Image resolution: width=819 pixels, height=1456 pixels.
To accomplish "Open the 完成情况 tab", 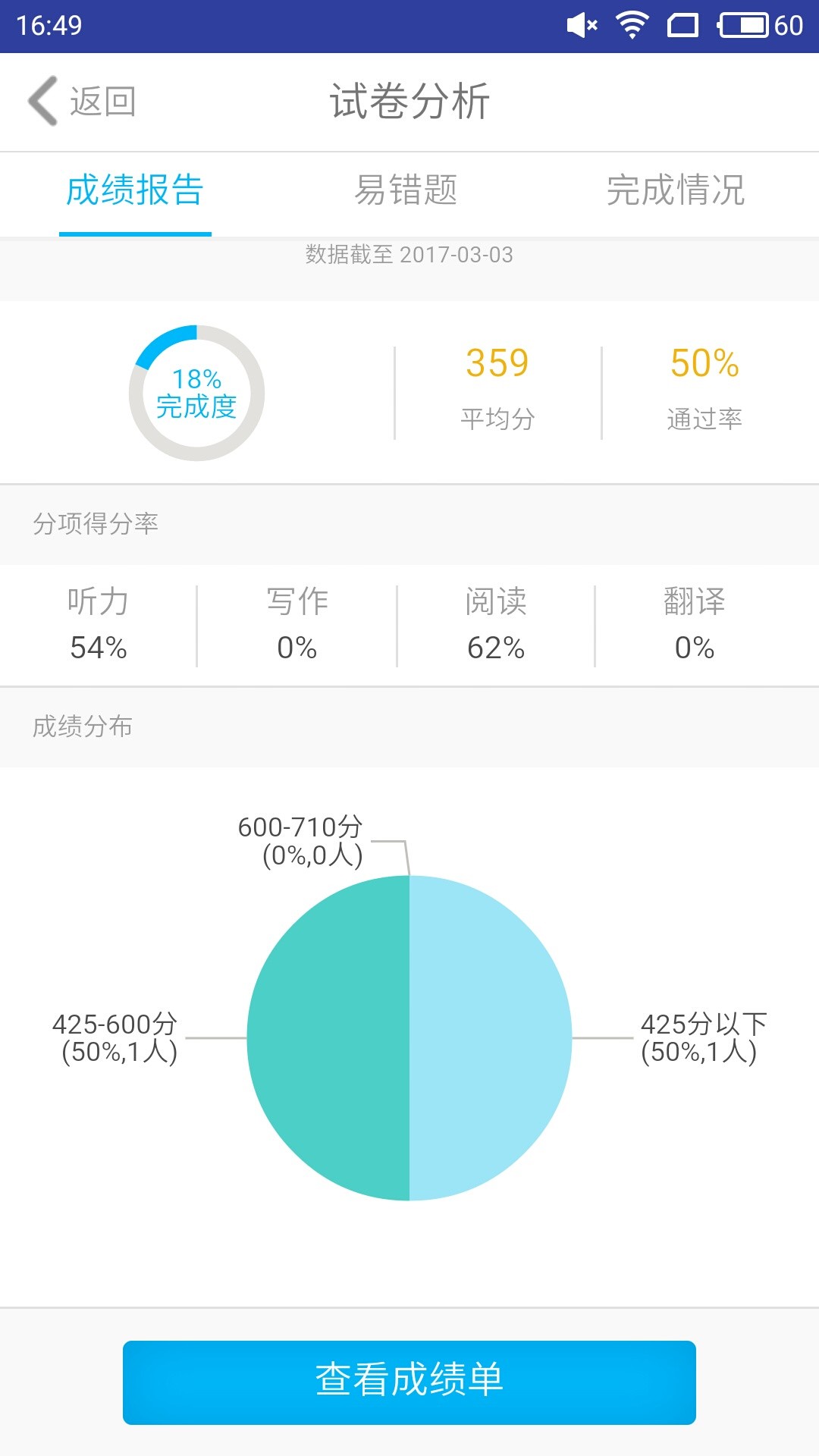I will pos(676,190).
